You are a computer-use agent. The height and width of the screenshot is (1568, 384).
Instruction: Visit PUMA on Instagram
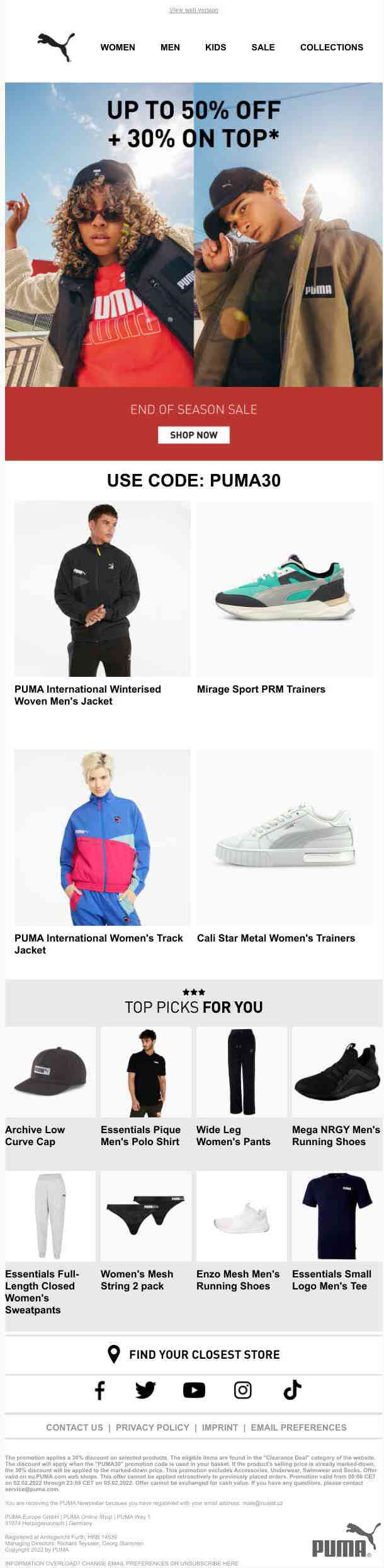[x=242, y=1390]
